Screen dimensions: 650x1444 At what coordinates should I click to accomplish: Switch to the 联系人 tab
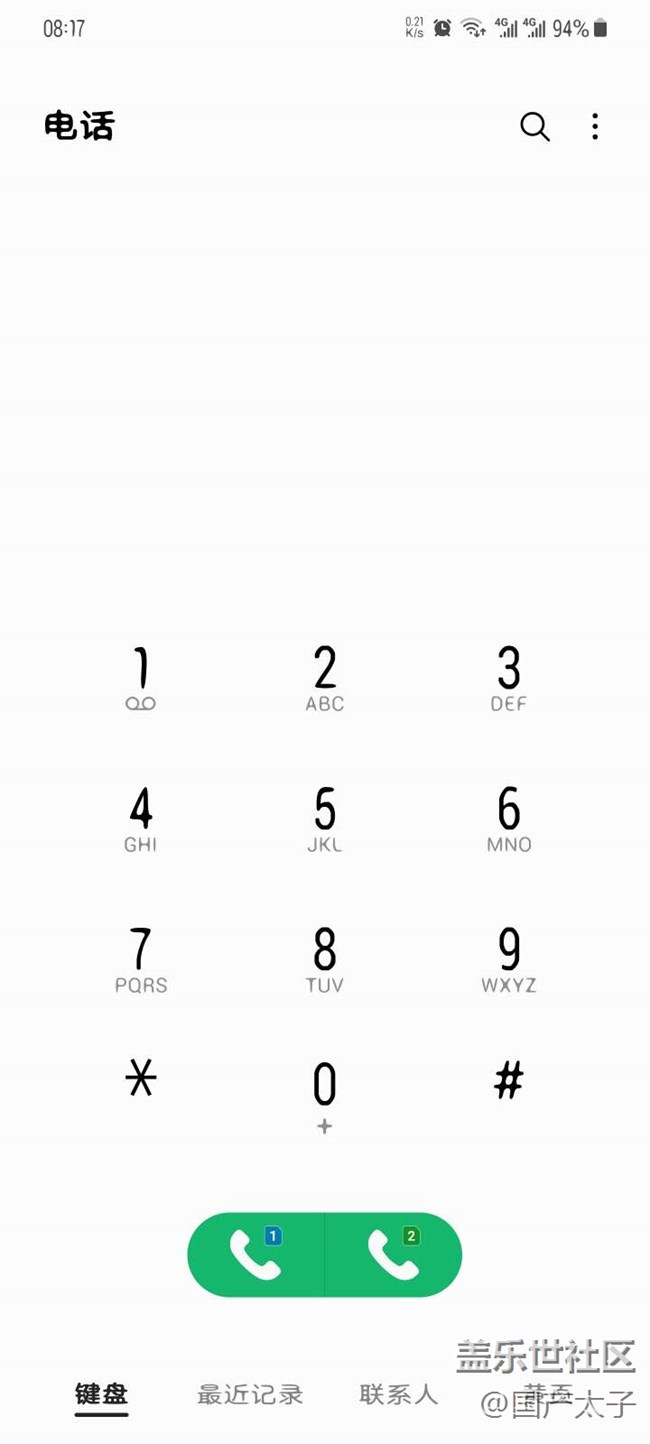(399, 1395)
